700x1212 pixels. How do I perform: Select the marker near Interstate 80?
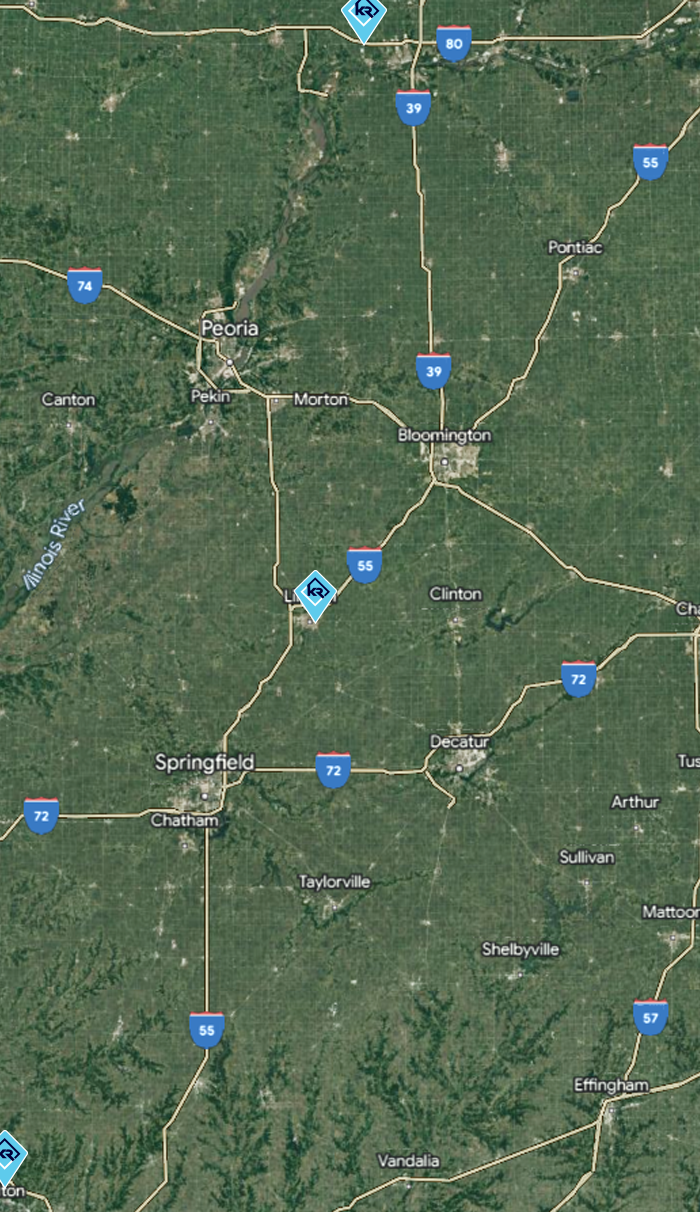(364, 16)
